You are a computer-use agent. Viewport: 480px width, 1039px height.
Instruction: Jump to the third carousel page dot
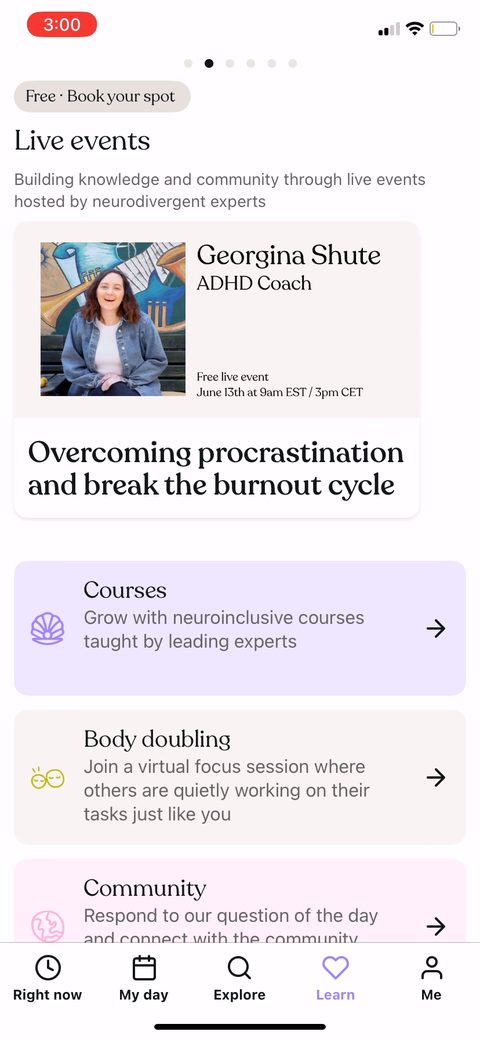point(230,64)
